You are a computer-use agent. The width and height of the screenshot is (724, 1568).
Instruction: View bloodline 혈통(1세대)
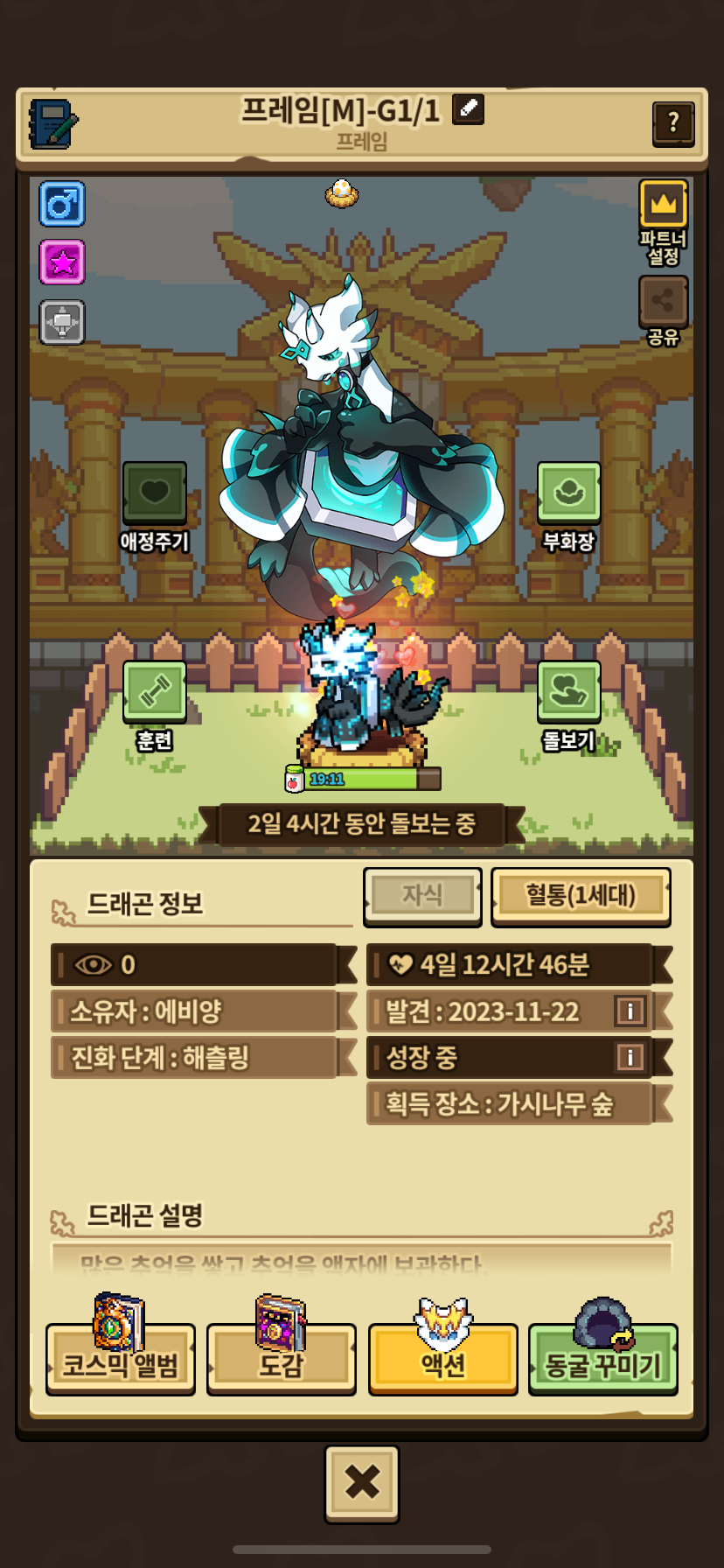(x=581, y=896)
